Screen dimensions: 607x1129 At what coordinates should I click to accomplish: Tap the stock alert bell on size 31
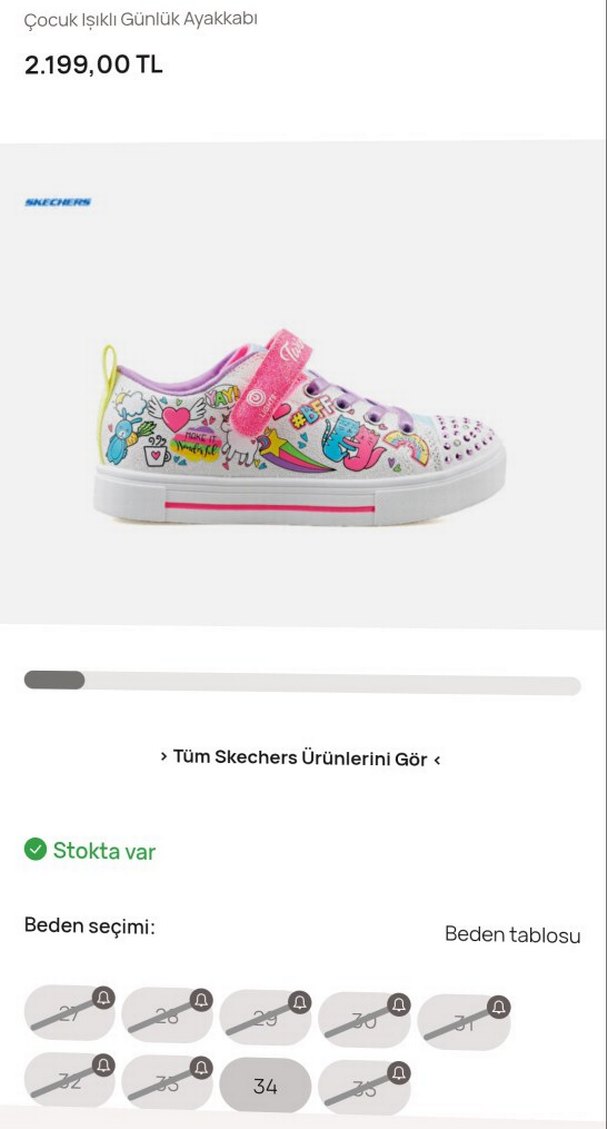499,1005
